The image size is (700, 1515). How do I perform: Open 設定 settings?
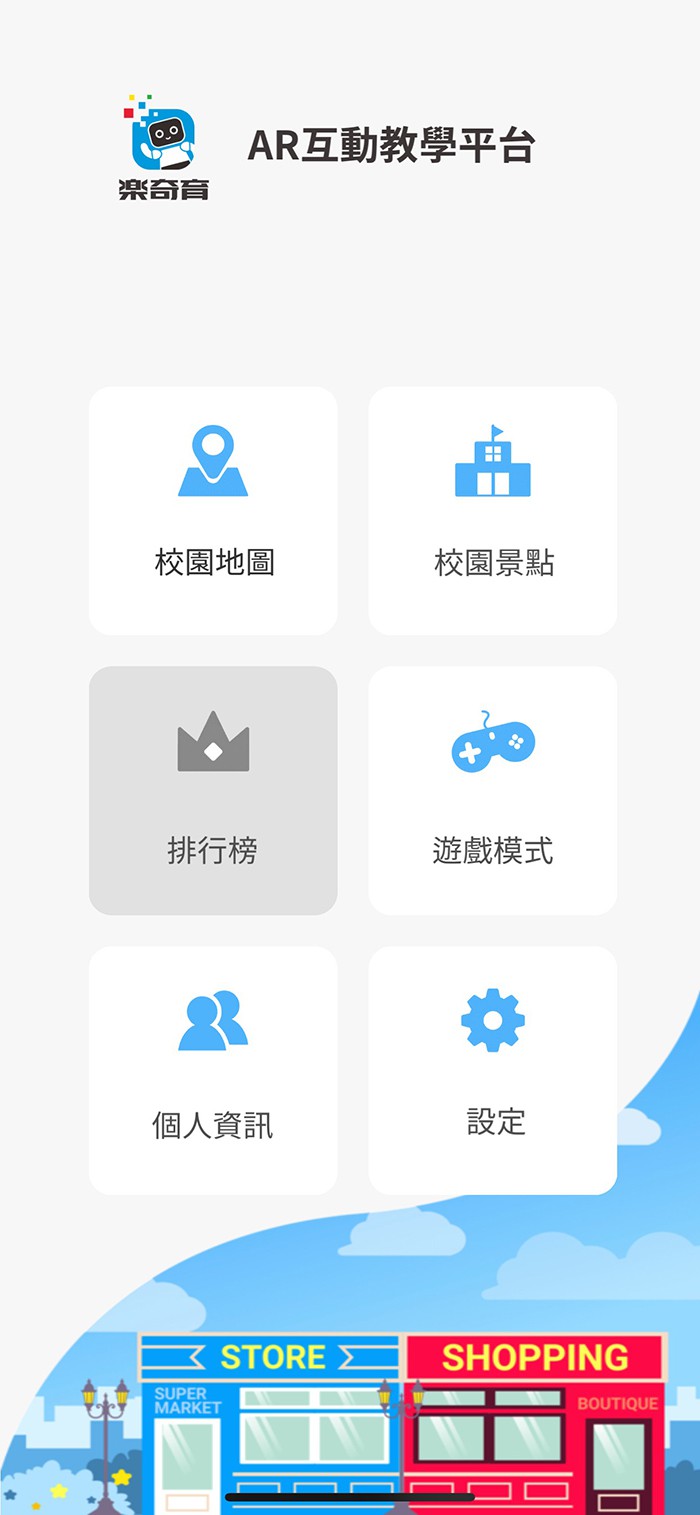493,1071
